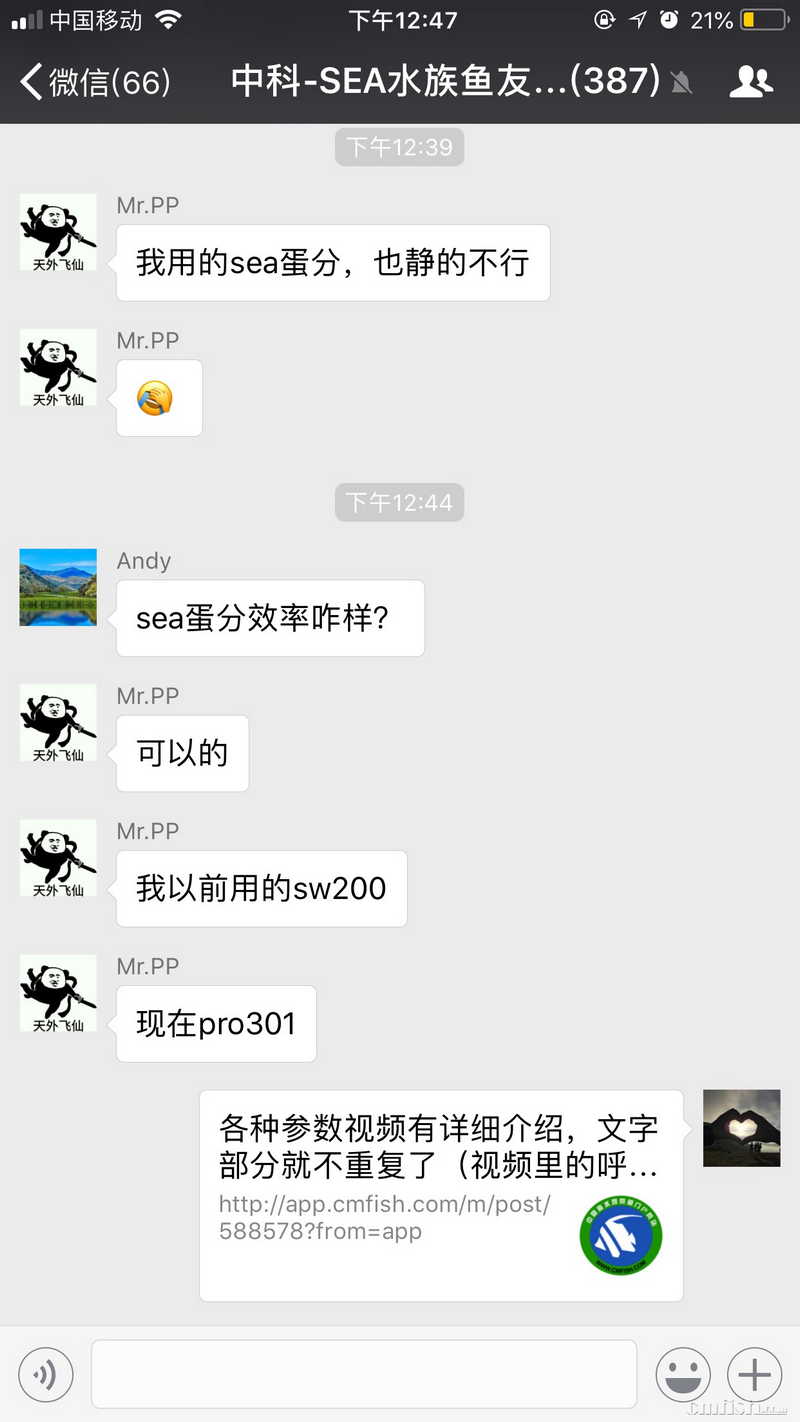This screenshot has height=1422, width=800.
Task: Go back to the 微信 chat list
Action: (x=95, y=82)
